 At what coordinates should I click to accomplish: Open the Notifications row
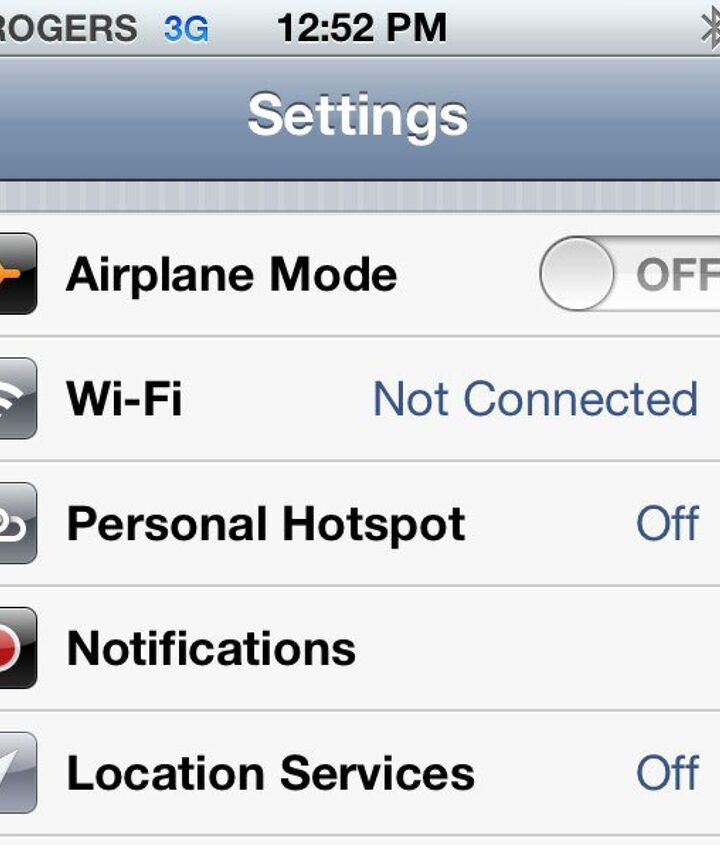pos(360,649)
